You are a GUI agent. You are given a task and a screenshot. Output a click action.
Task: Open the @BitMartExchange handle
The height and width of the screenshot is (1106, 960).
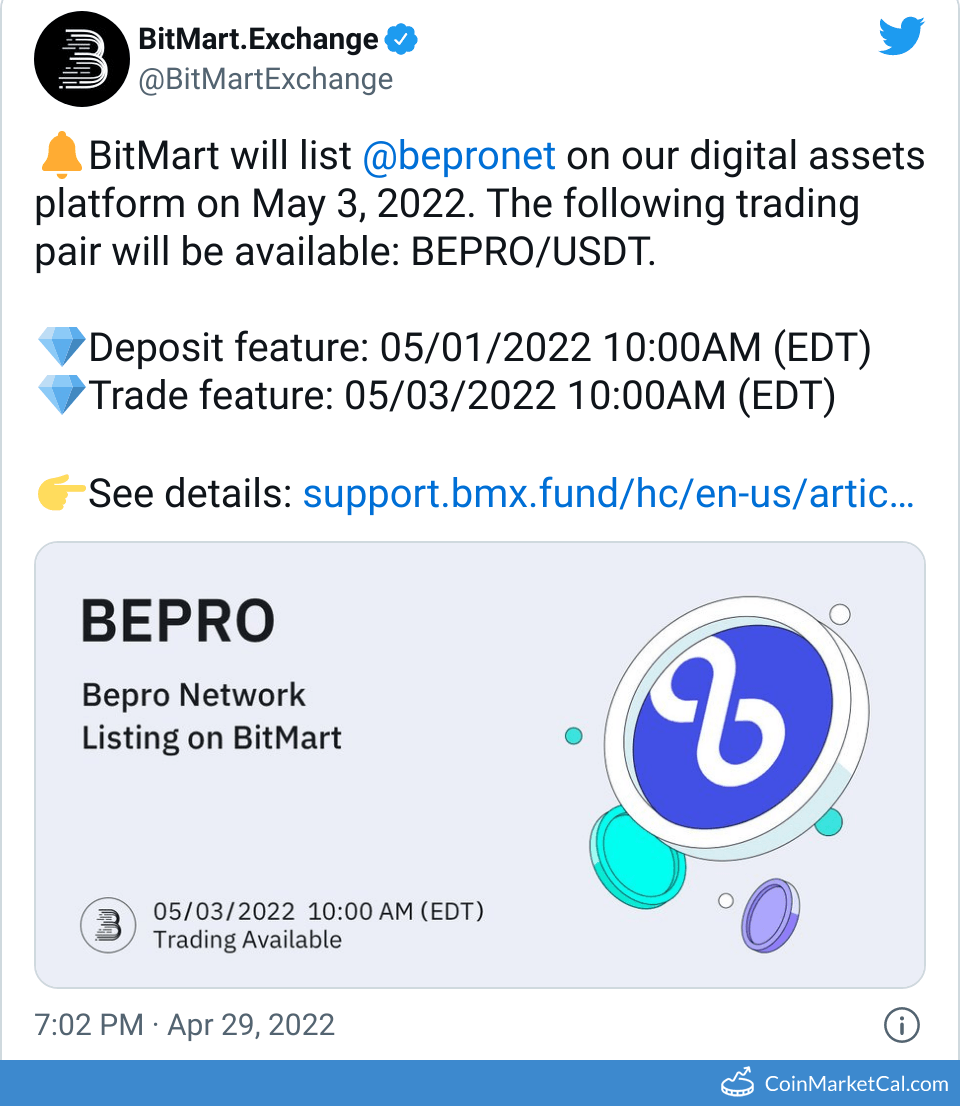265,79
